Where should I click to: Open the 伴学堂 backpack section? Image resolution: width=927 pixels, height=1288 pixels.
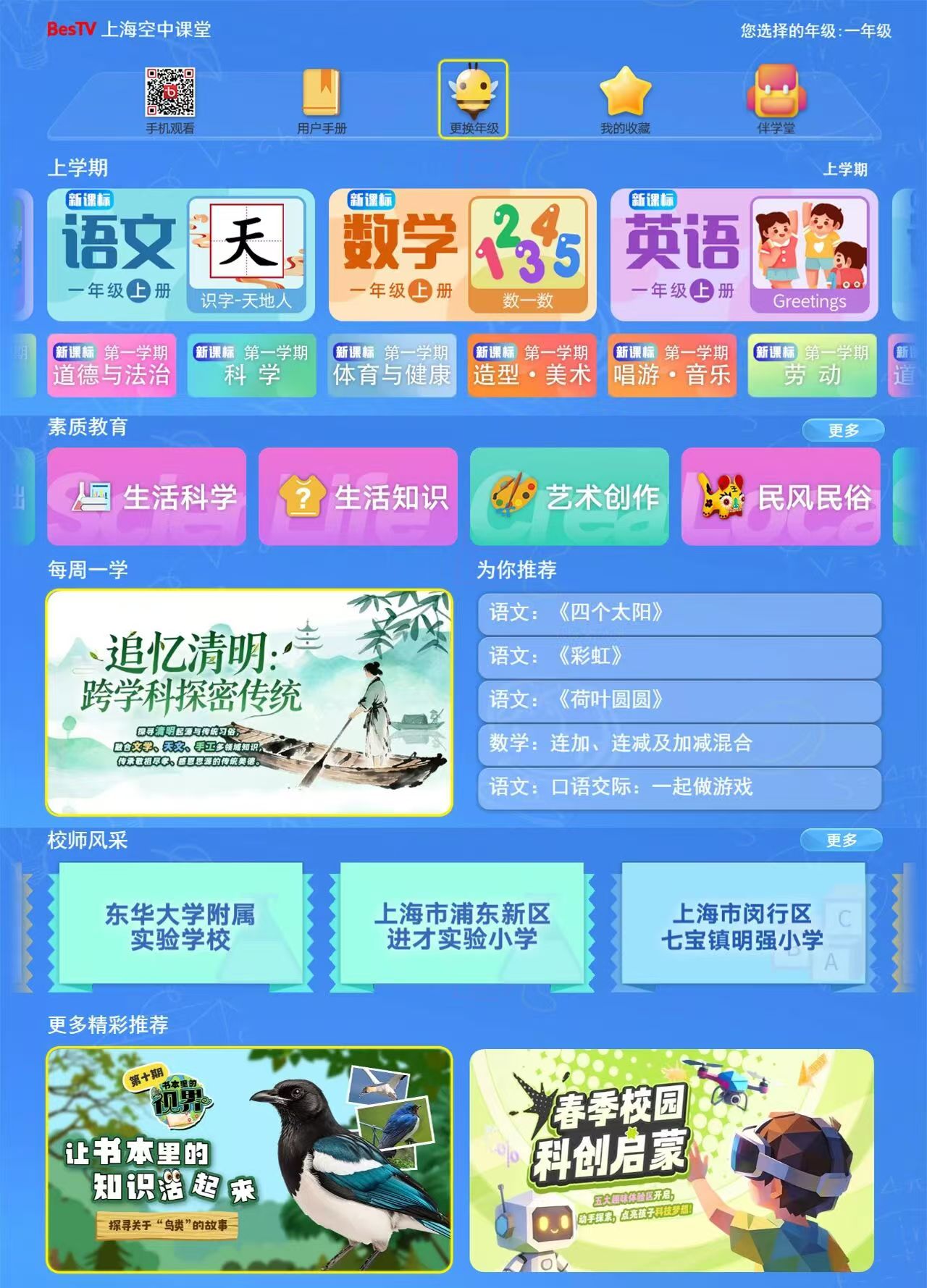pos(776,99)
